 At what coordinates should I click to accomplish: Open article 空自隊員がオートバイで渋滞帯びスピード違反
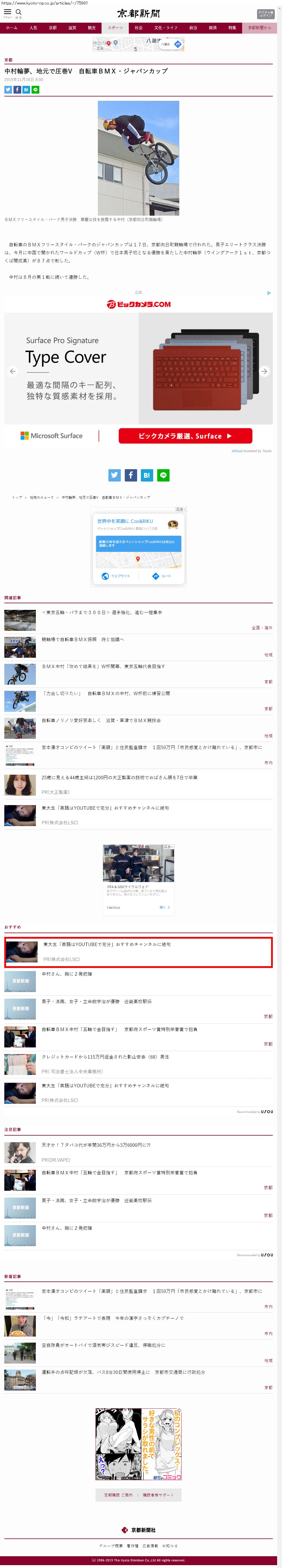point(103,1345)
